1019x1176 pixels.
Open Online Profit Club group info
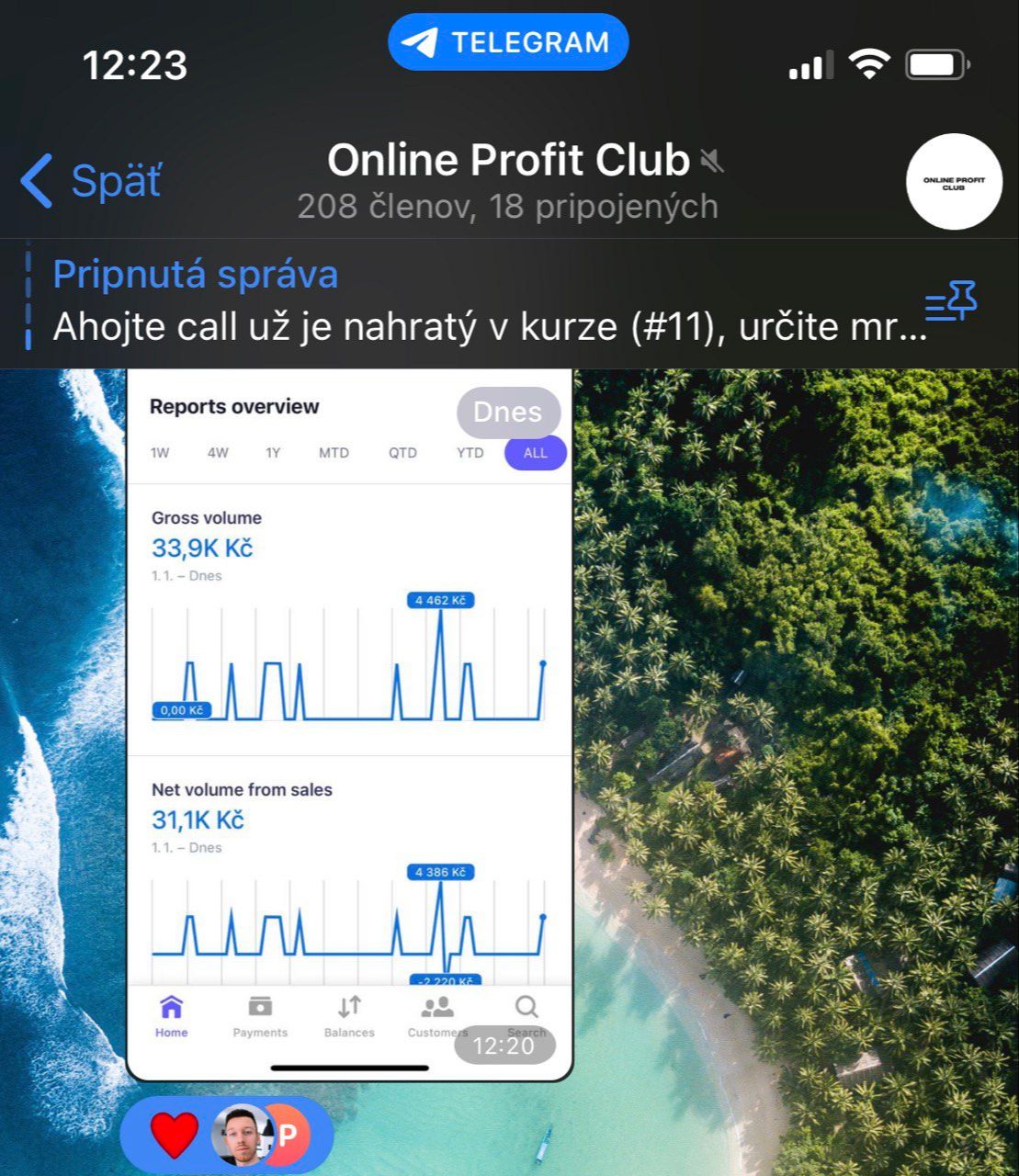click(508, 181)
